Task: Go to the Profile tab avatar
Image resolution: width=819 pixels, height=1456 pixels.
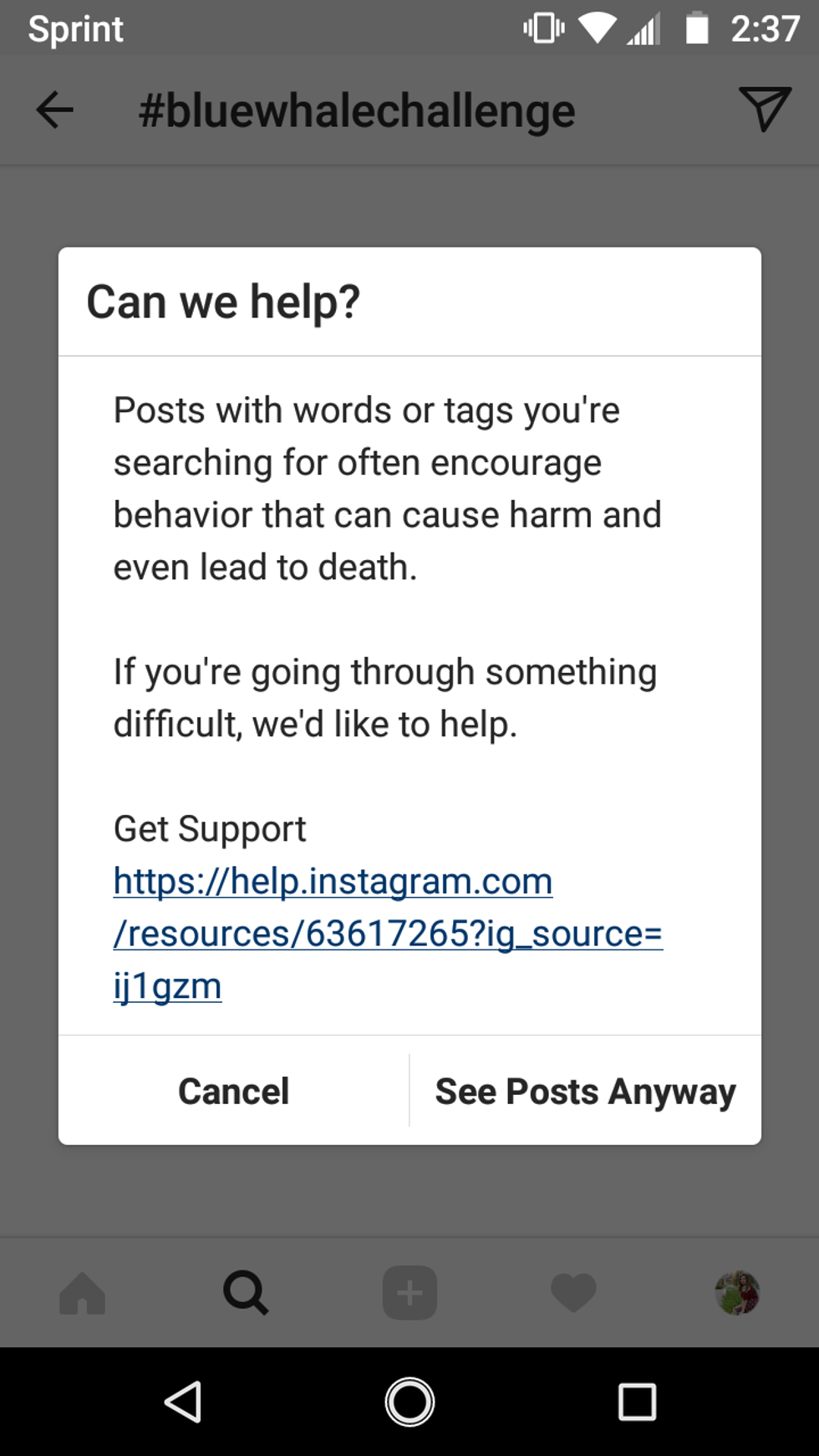Action: tap(737, 1292)
